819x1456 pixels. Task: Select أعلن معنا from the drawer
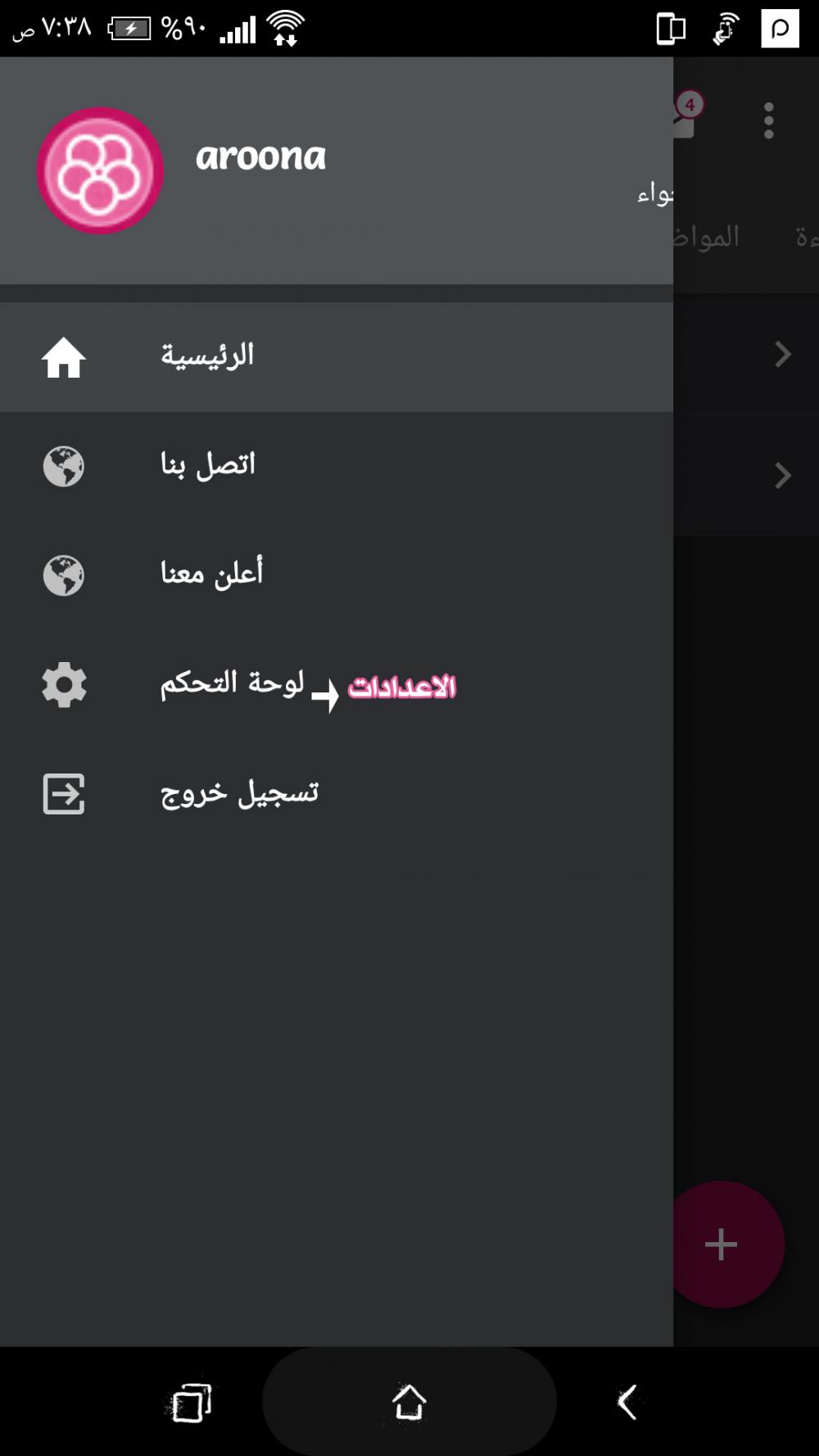pyautogui.click(x=337, y=574)
